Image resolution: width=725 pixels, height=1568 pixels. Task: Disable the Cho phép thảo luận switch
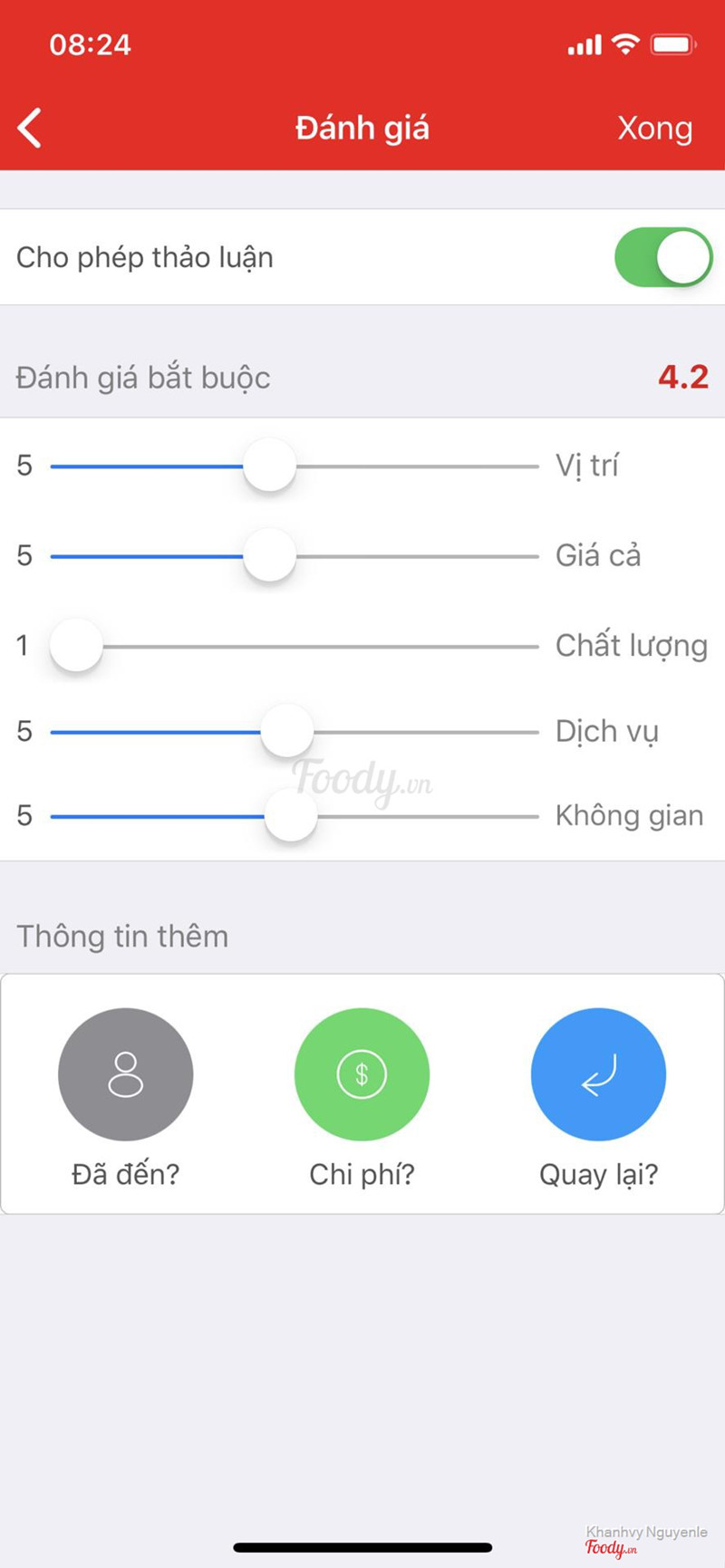point(663,257)
